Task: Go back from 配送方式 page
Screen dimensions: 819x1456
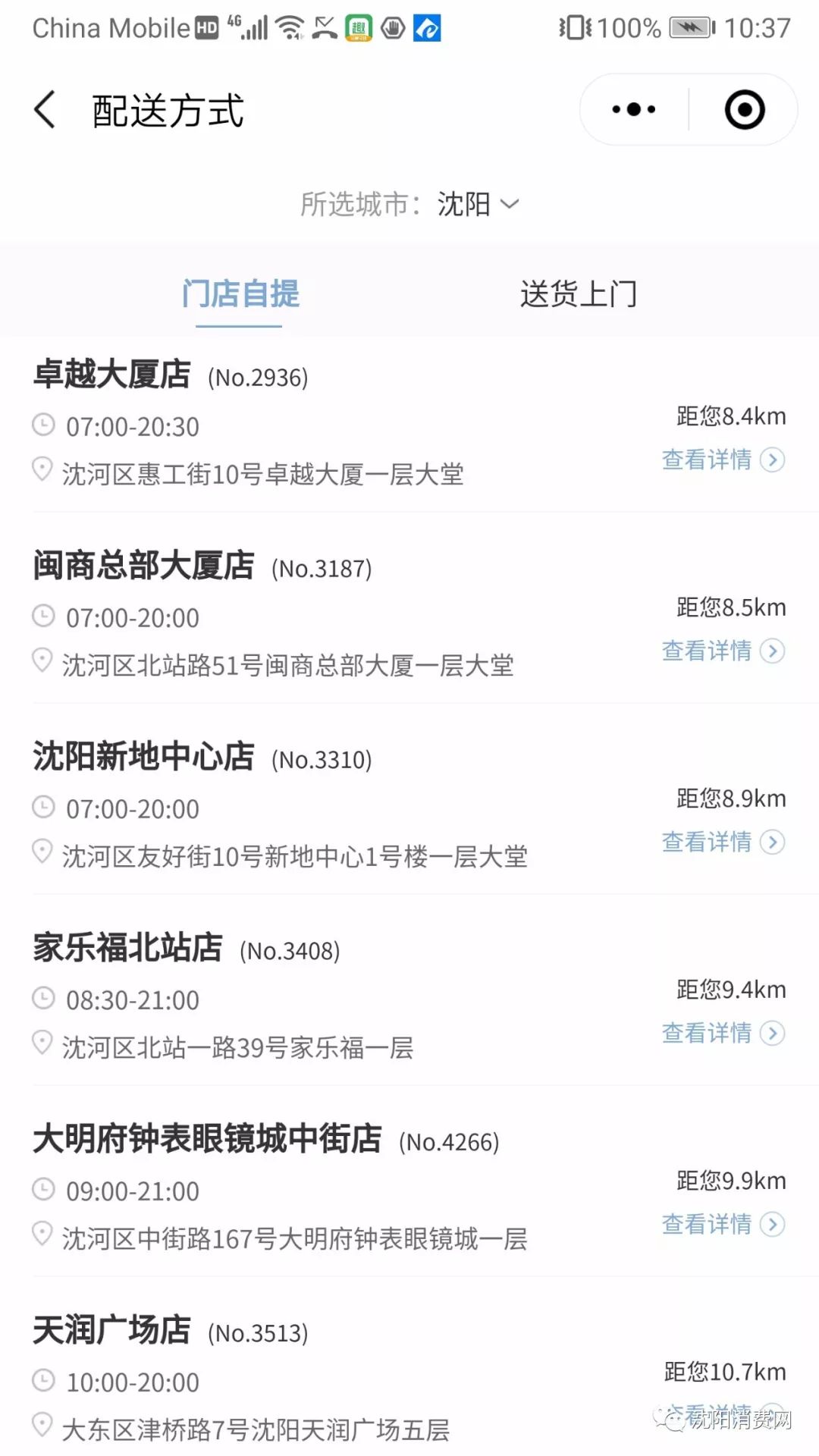Action: click(x=45, y=110)
